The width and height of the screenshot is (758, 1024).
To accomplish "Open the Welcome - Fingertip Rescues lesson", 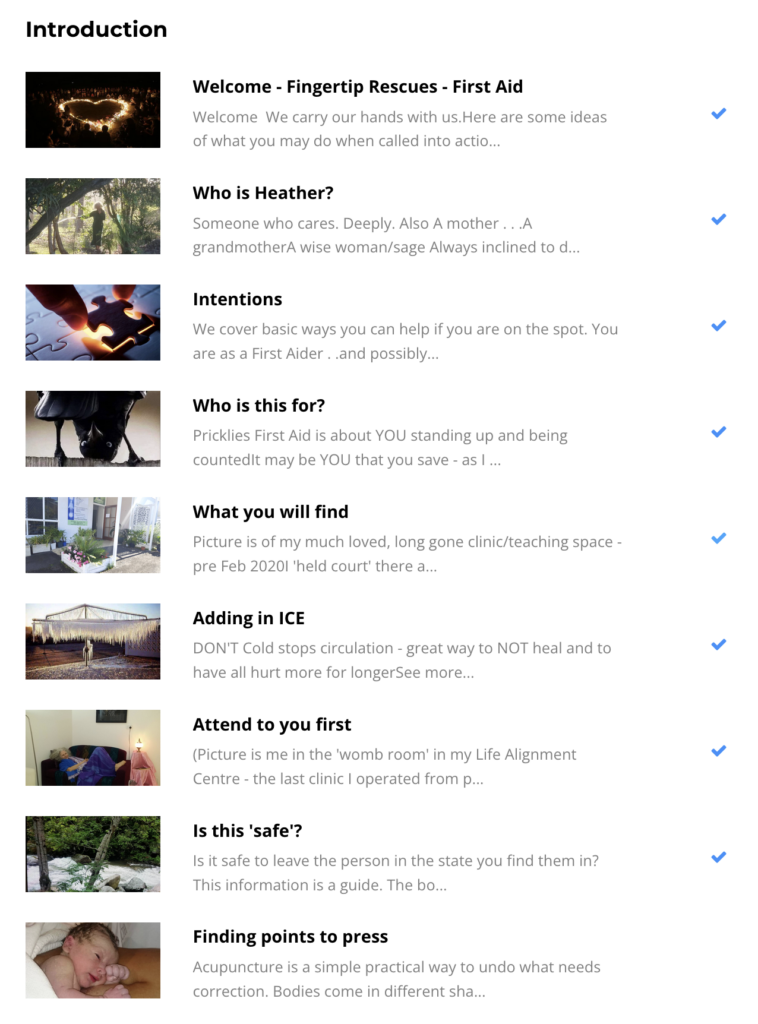I will [357, 87].
